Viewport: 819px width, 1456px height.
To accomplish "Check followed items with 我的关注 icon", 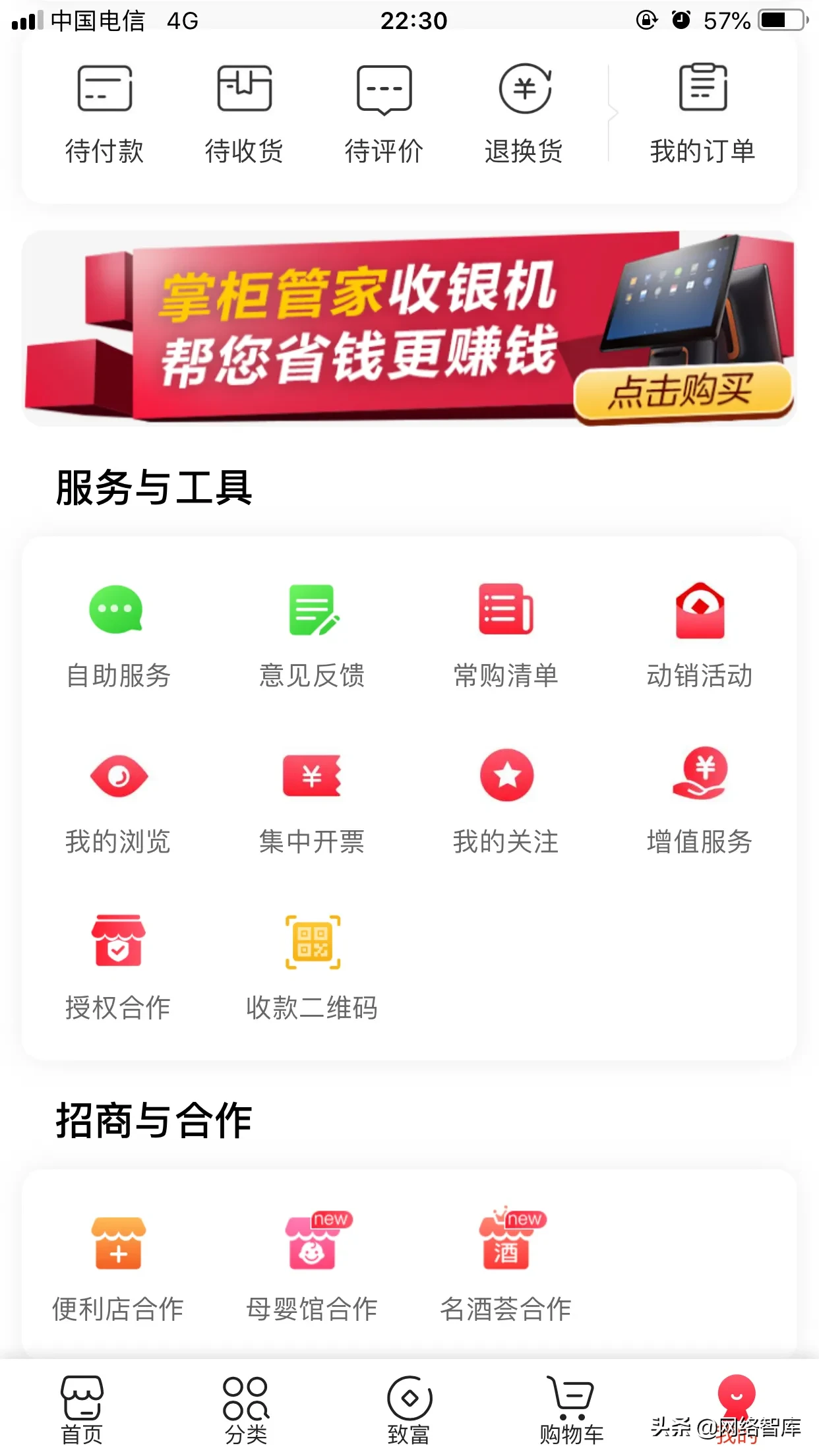I will (506, 798).
